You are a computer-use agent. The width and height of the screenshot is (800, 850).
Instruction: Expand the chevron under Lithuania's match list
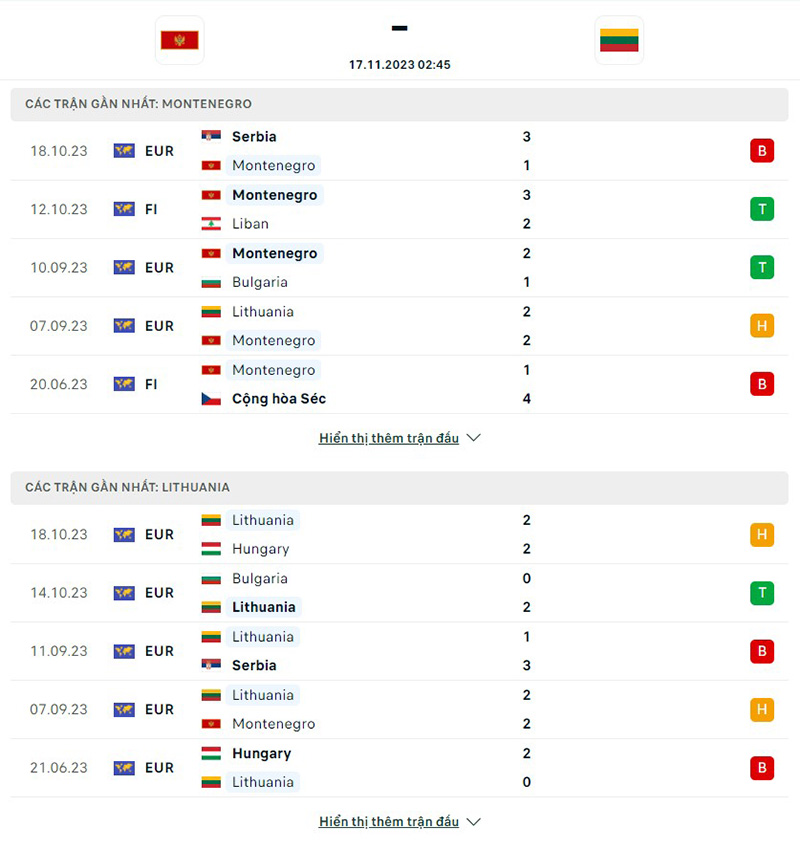click(472, 821)
